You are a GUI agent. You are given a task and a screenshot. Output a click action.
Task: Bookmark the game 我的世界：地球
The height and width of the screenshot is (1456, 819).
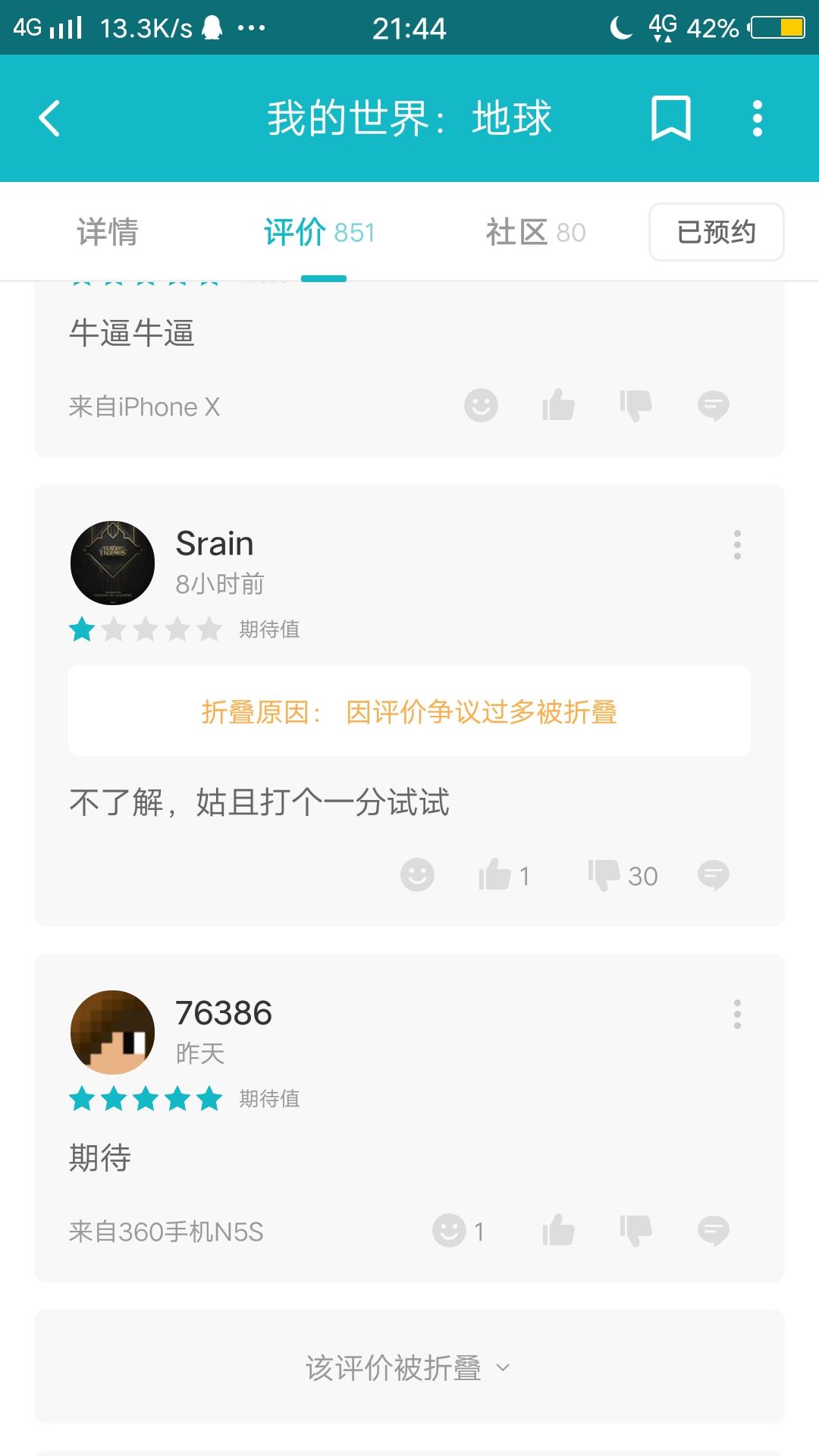click(670, 118)
